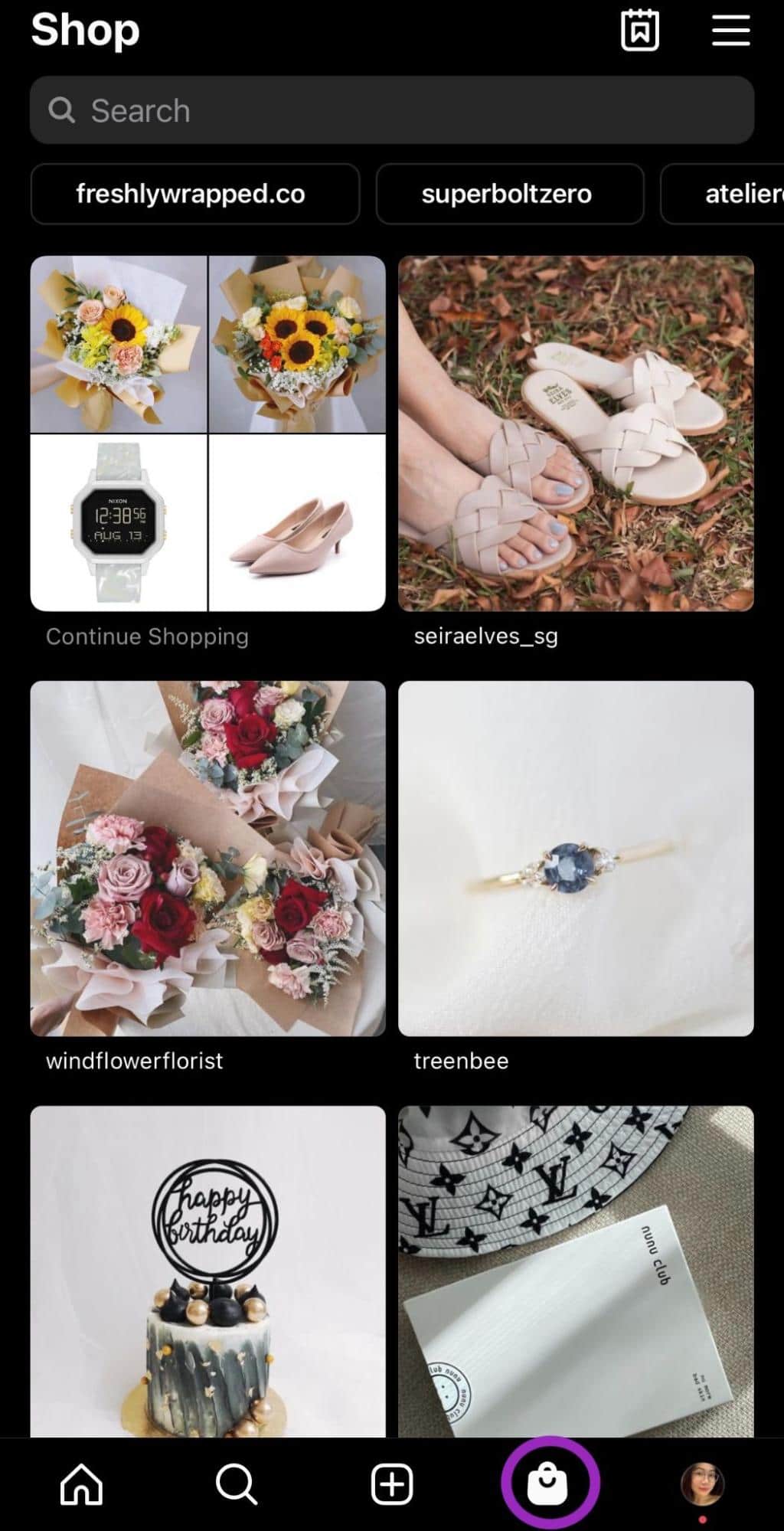The height and width of the screenshot is (1531, 784).
Task: Tap the search magnifier inside the search bar
Action: pos(64,110)
